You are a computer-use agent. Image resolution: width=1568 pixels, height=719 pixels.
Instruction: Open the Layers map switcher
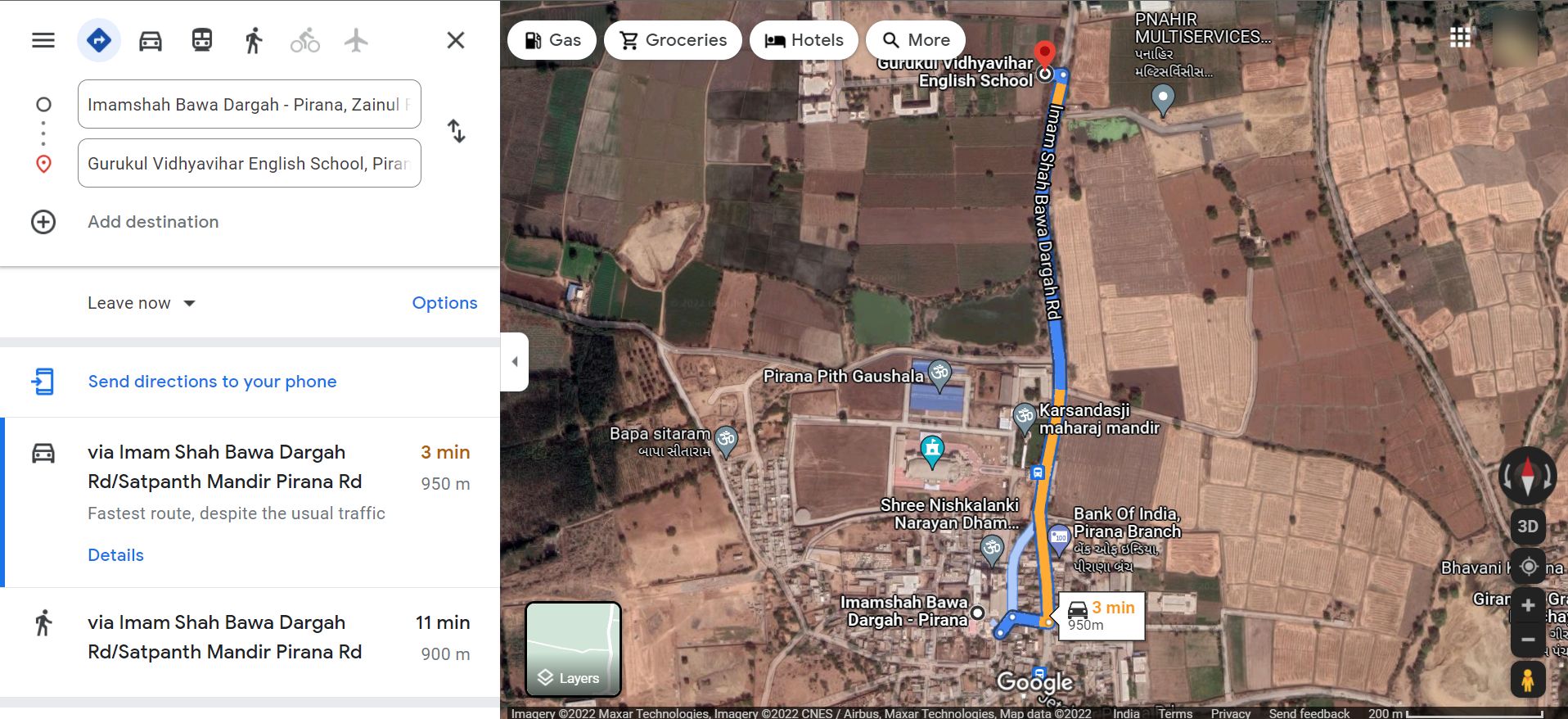pos(573,649)
